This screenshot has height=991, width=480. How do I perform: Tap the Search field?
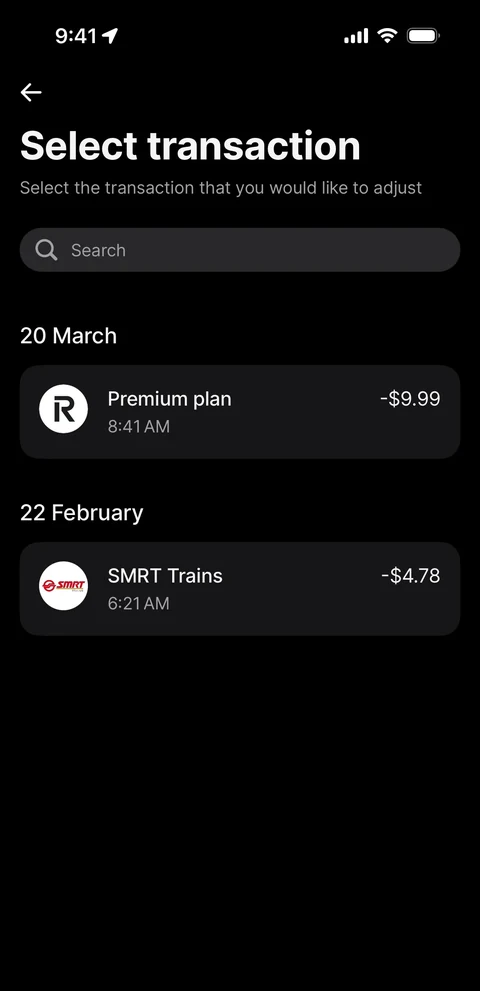(240, 250)
